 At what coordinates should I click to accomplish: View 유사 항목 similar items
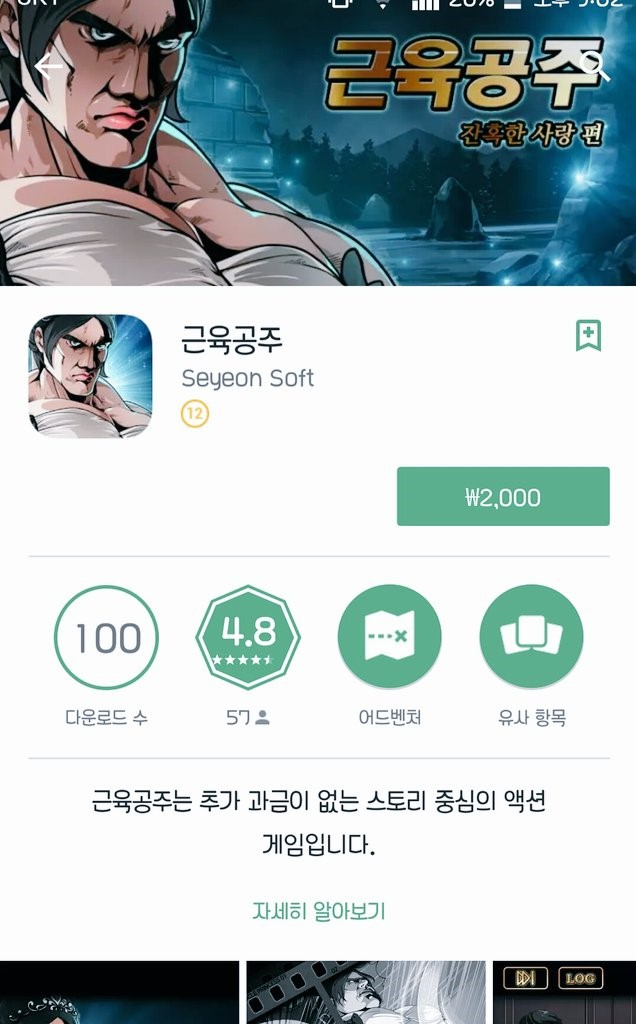pos(531,637)
